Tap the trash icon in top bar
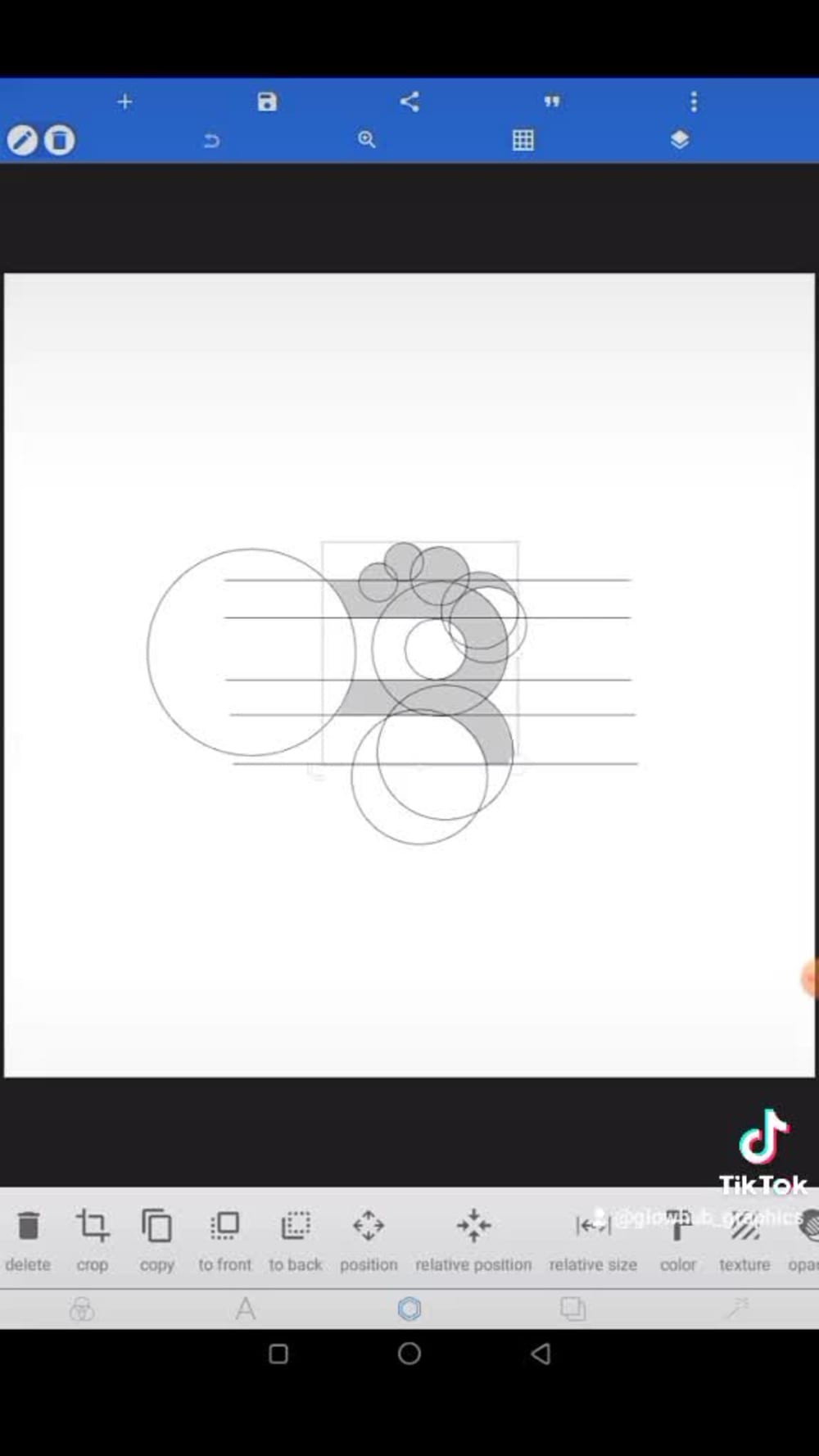This screenshot has height=1456, width=819. pyautogui.click(x=59, y=140)
